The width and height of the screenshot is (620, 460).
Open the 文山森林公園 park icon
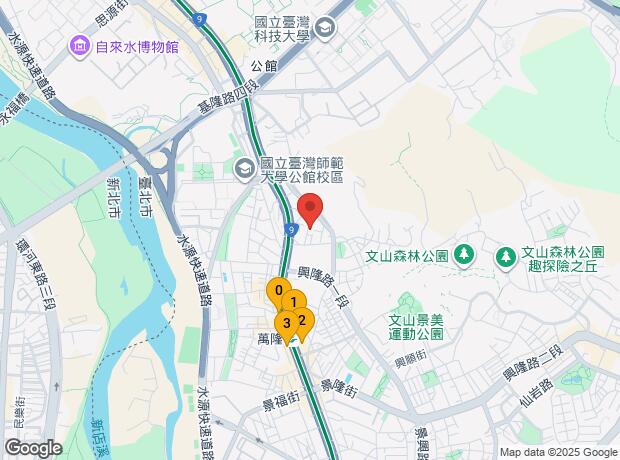464,256
